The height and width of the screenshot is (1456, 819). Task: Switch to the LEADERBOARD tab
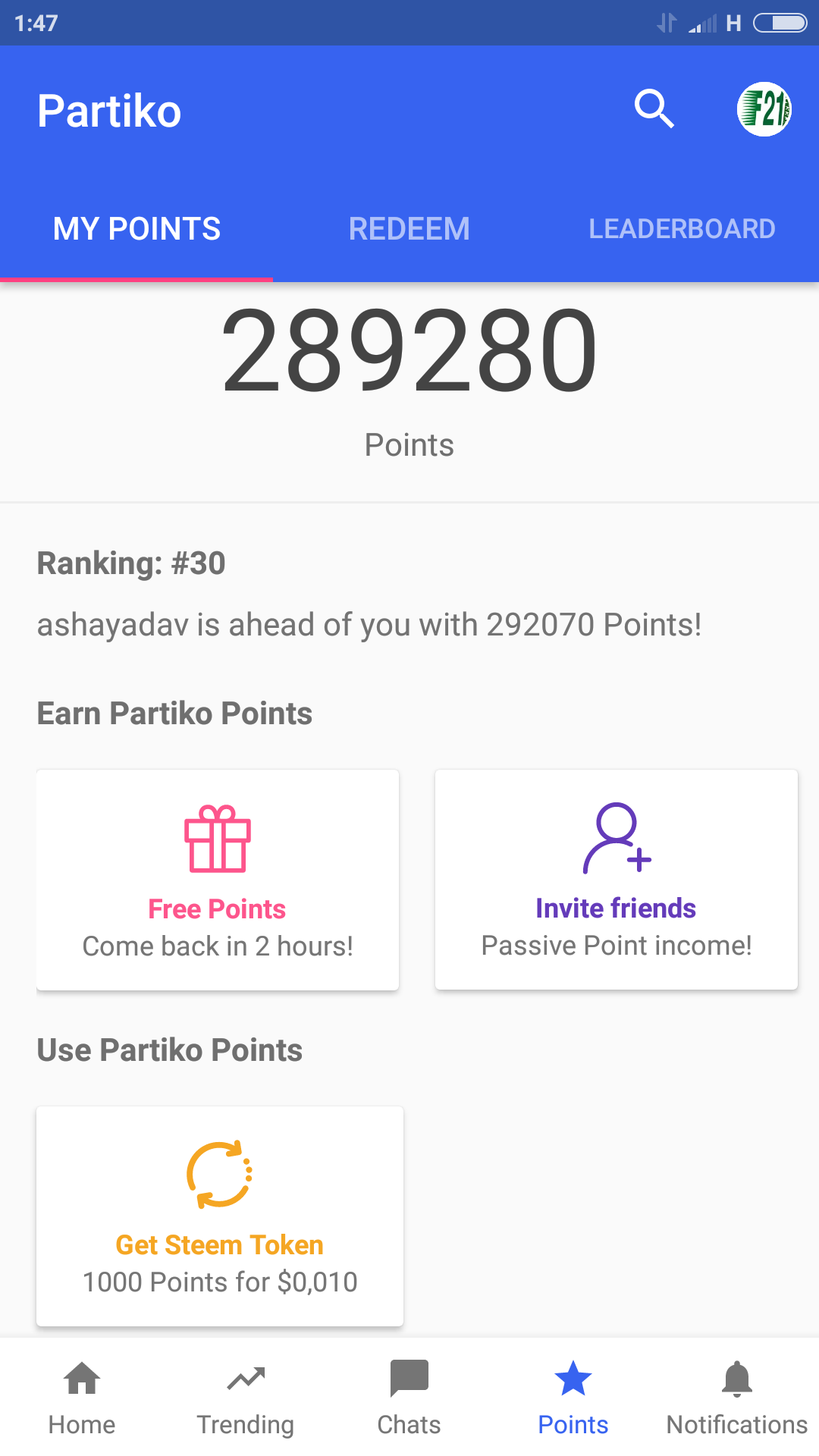coord(682,229)
